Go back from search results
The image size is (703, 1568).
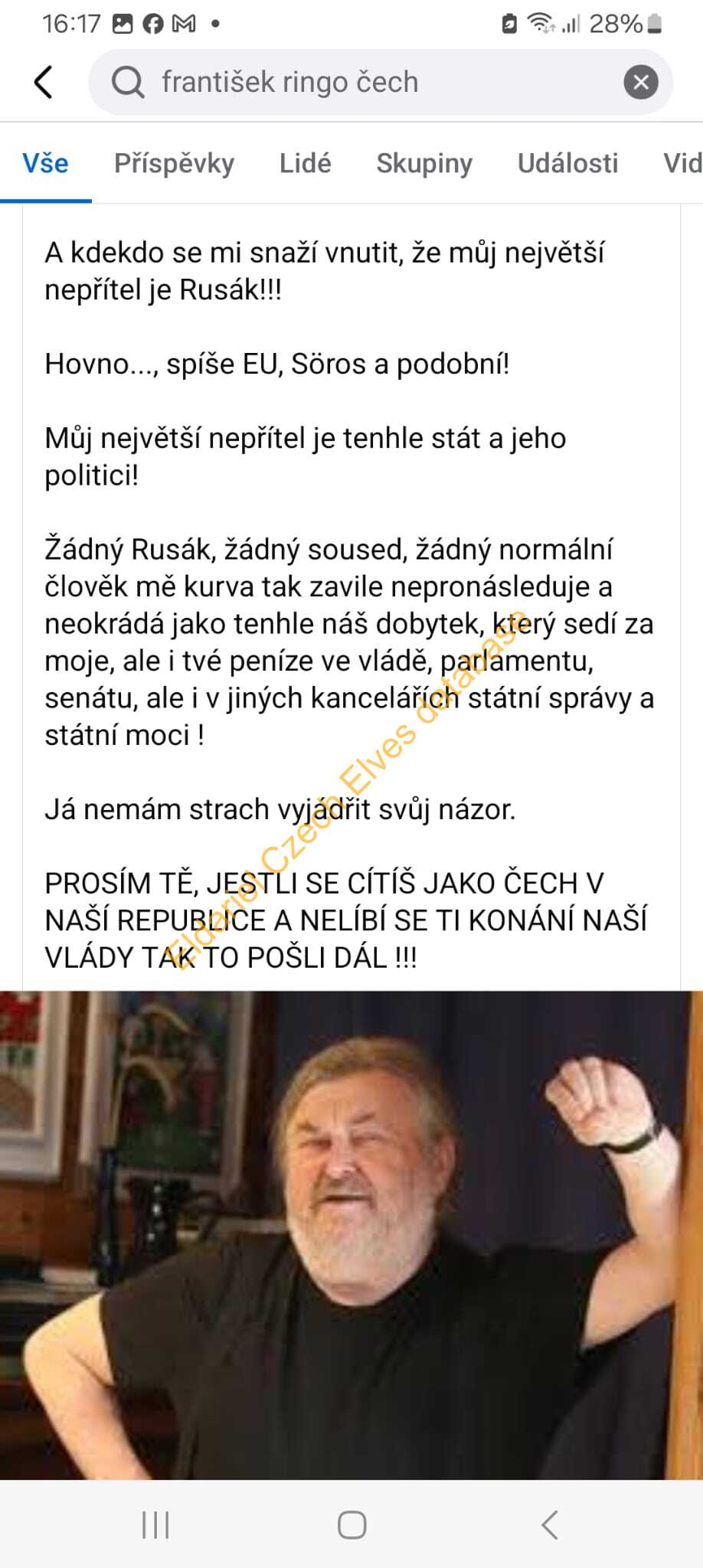coord(44,82)
